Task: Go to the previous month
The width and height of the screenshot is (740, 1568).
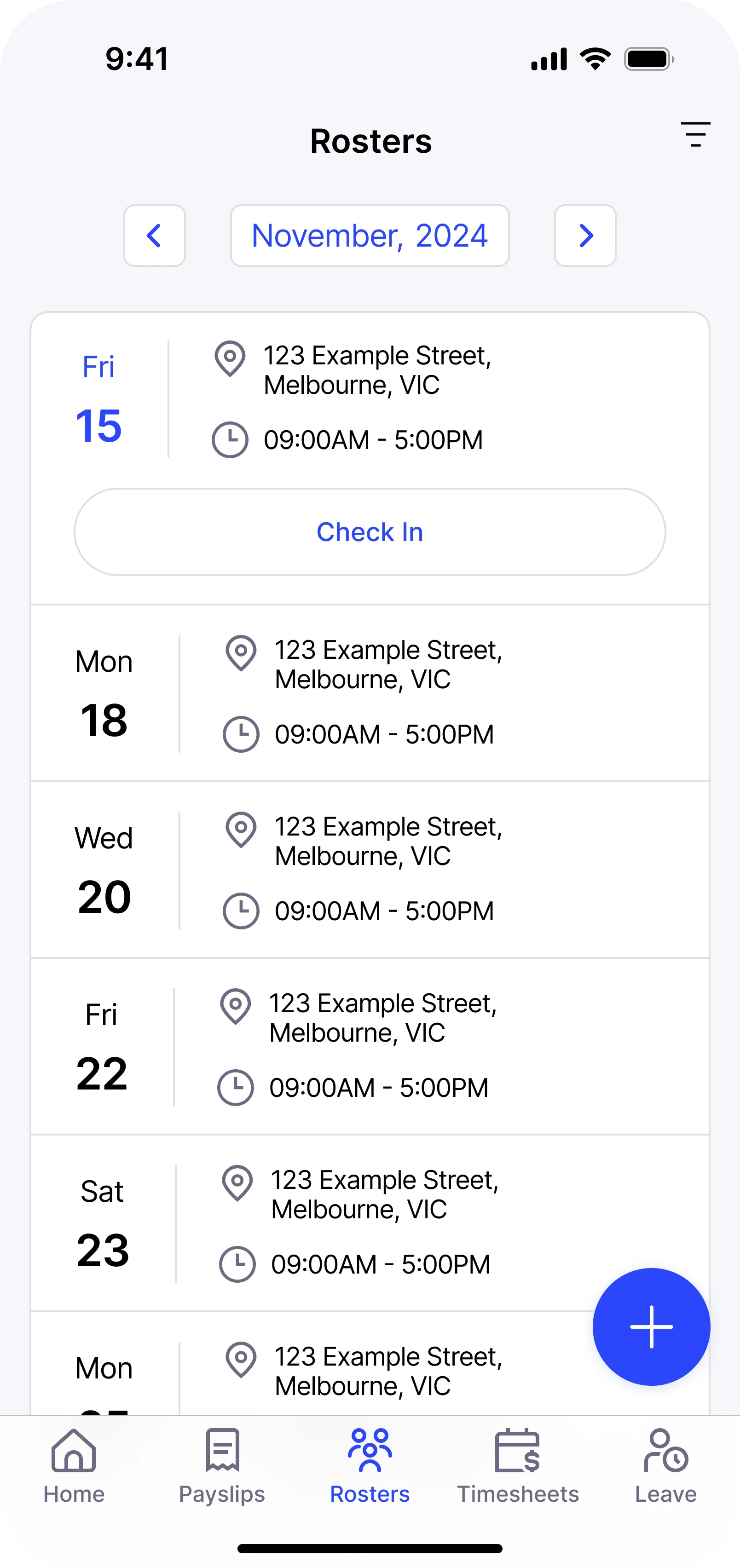Action: coord(155,236)
